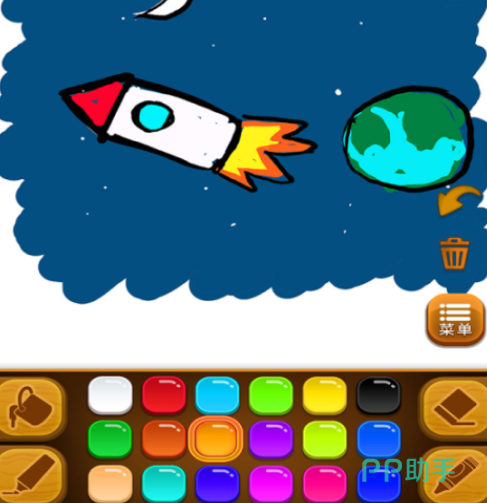Screen dimensions: 487x503
Task: Pick the bright lime green swatch
Action: point(271,395)
